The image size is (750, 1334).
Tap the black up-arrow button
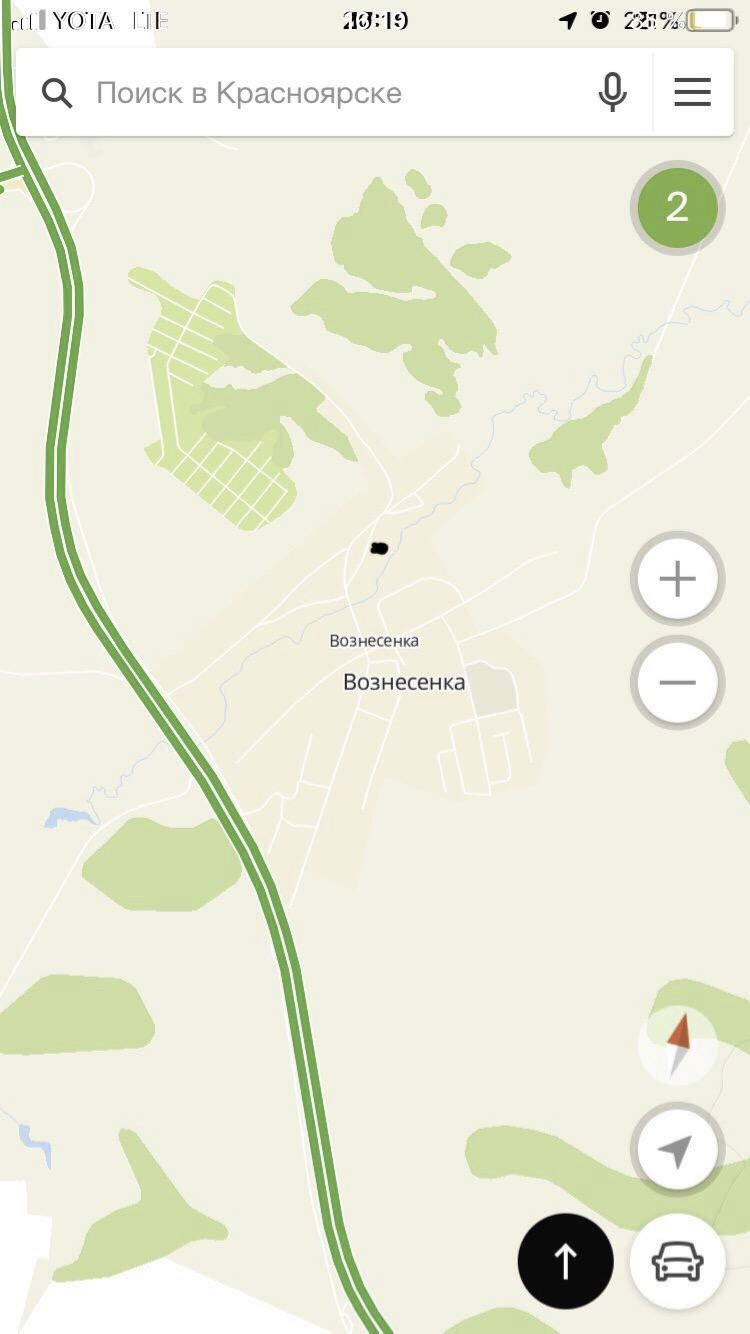coord(565,1262)
